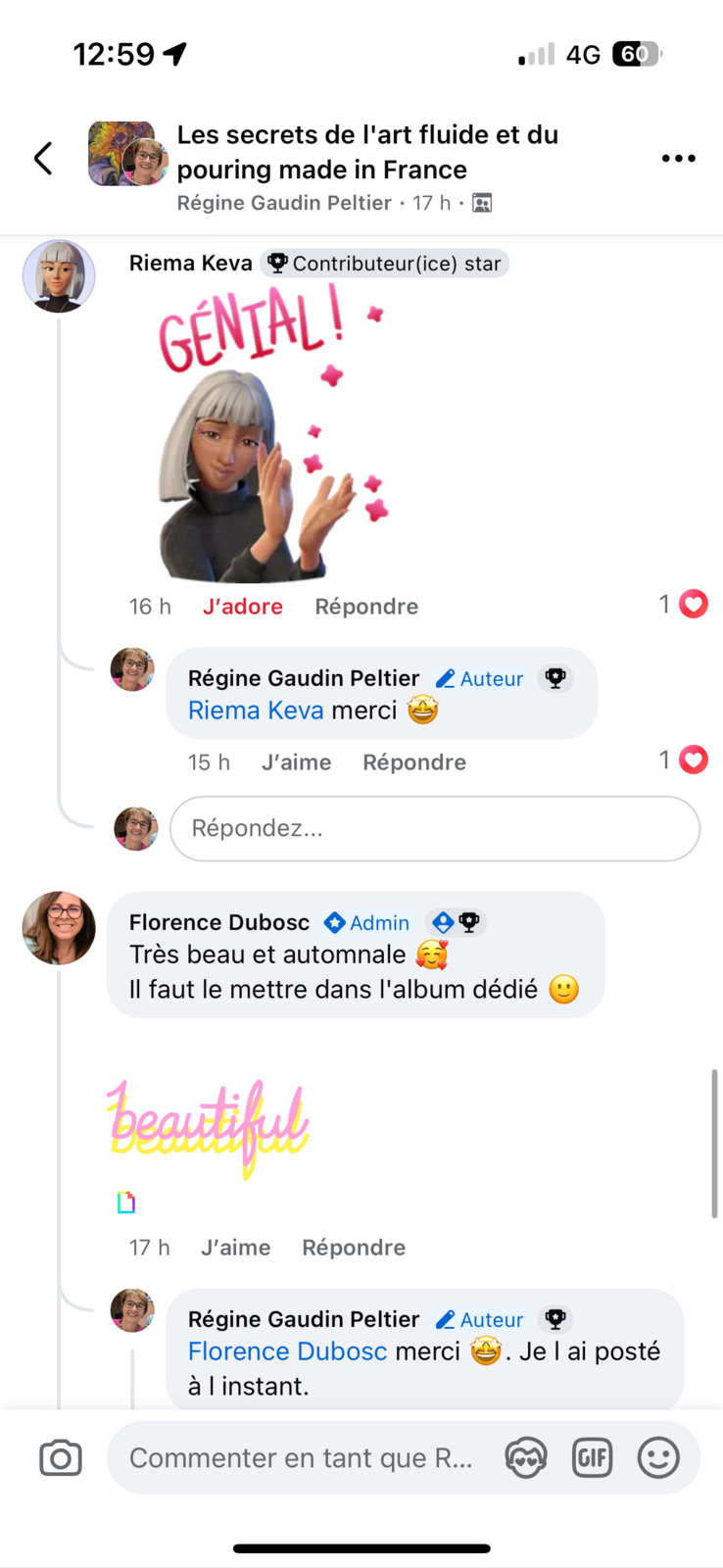Open camera to attach a photo

tap(61, 1458)
